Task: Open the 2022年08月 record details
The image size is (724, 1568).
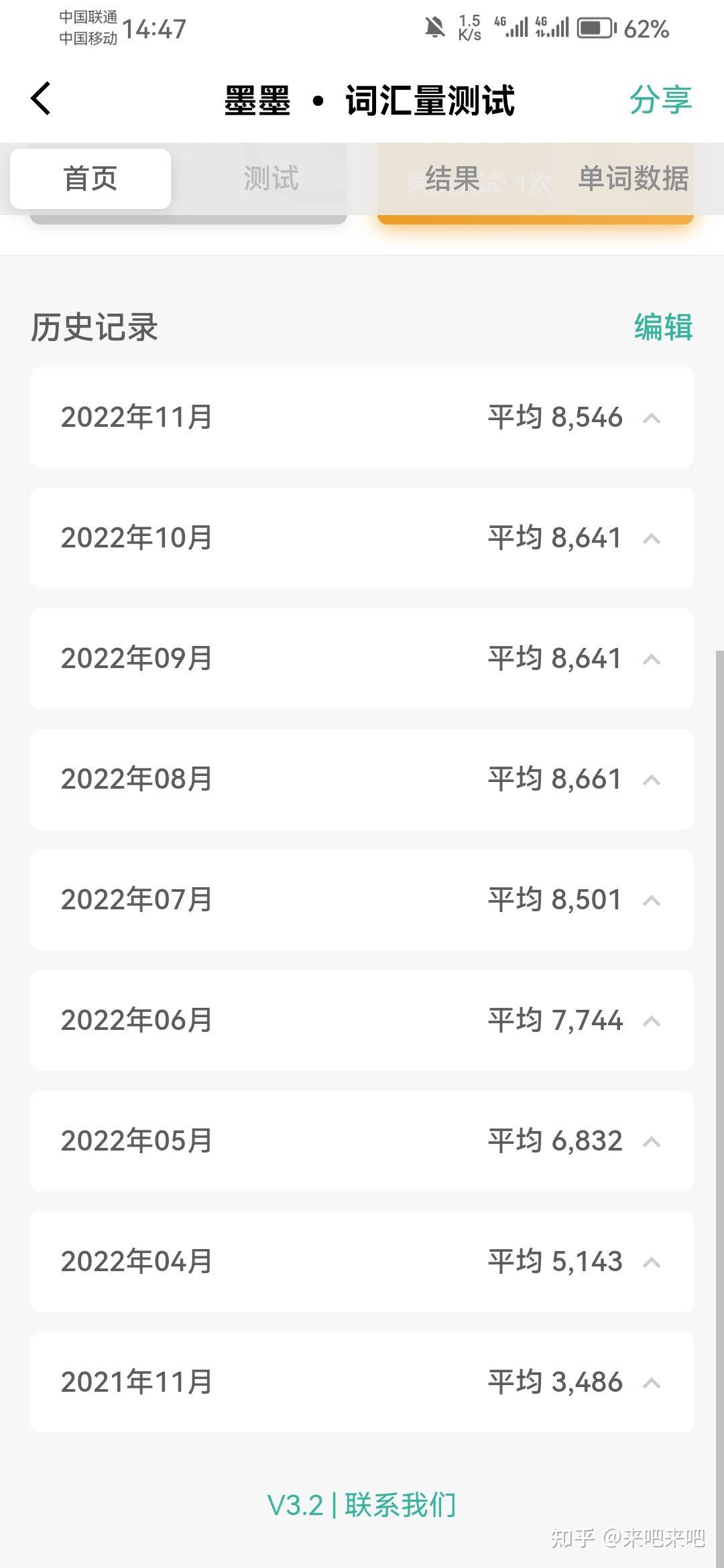Action: point(362,779)
